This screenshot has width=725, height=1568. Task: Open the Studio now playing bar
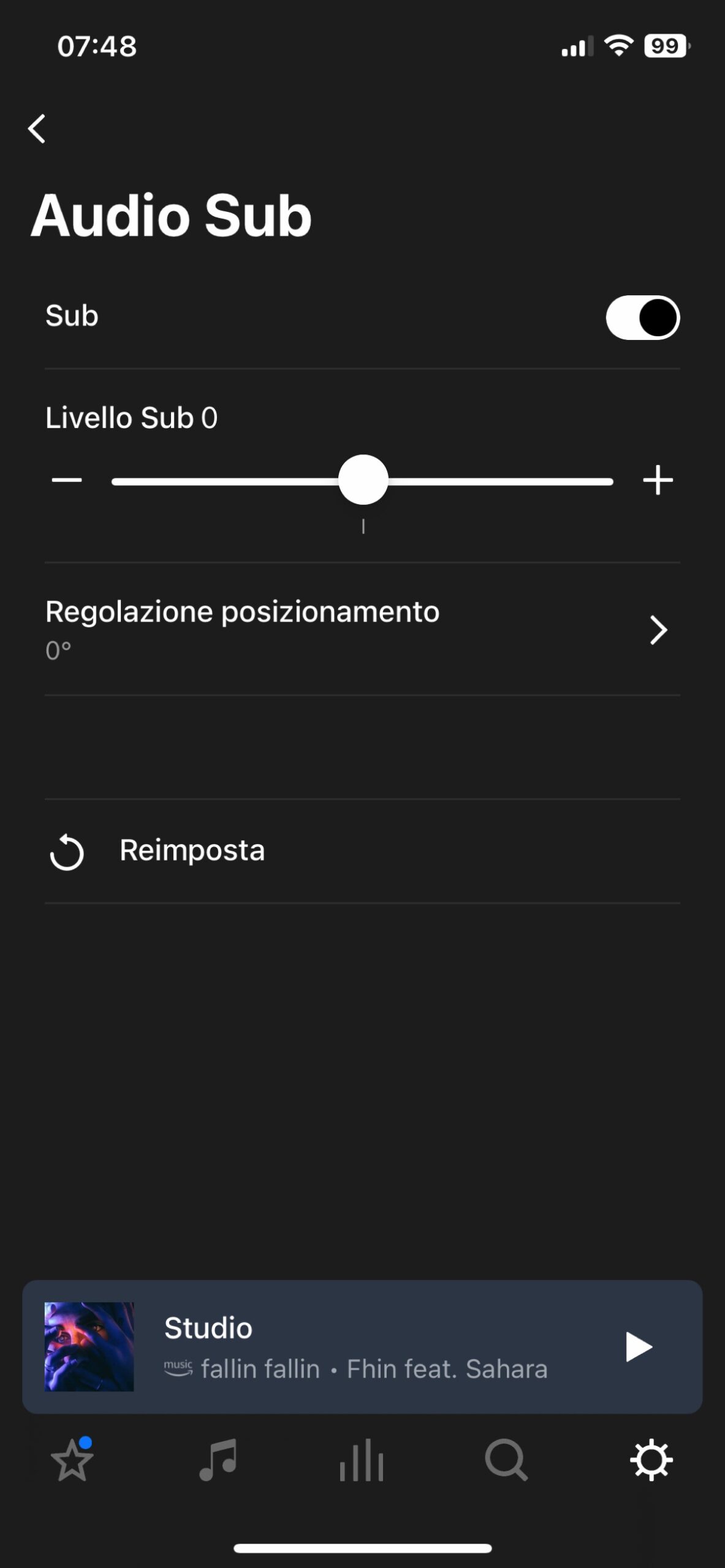355,1347
